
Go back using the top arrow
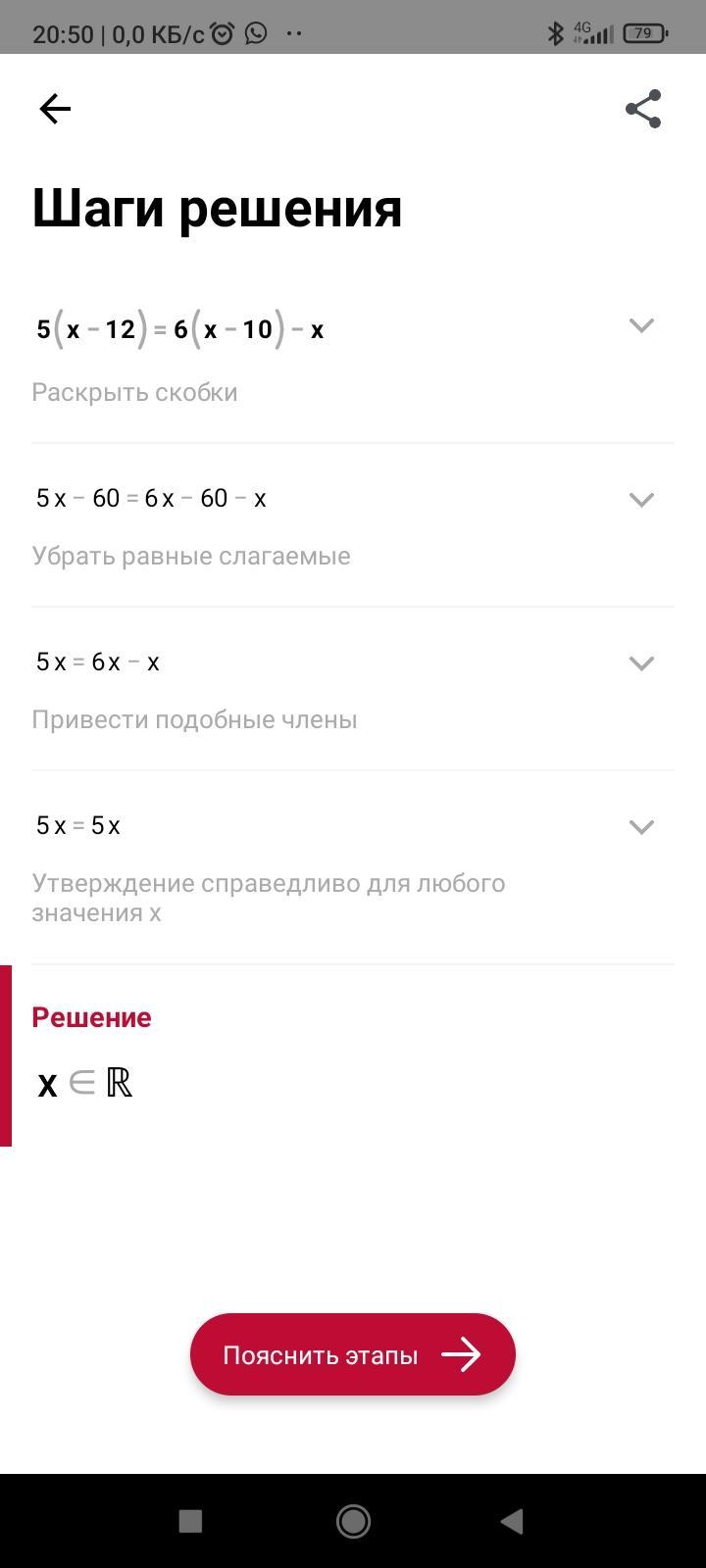point(55,109)
